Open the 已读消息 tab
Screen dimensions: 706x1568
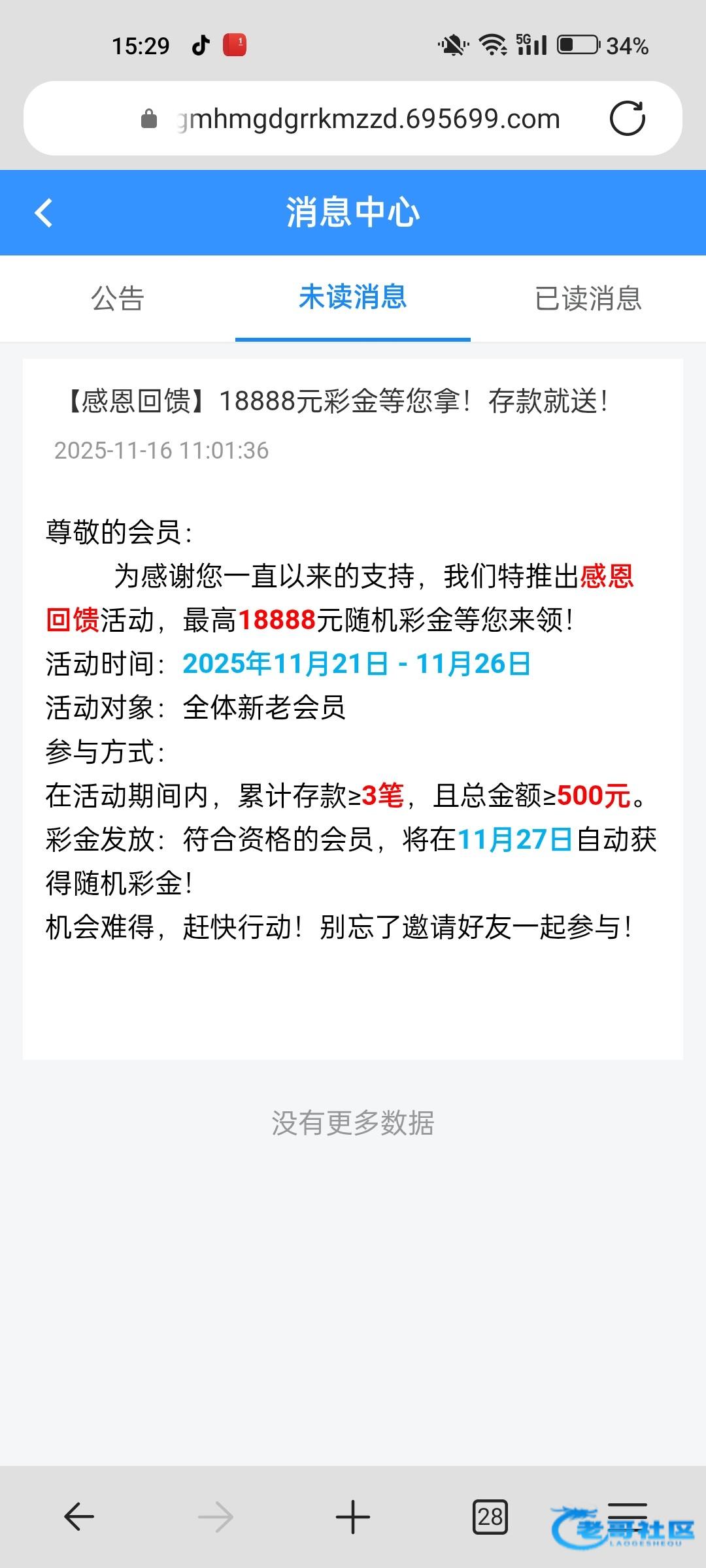click(588, 299)
